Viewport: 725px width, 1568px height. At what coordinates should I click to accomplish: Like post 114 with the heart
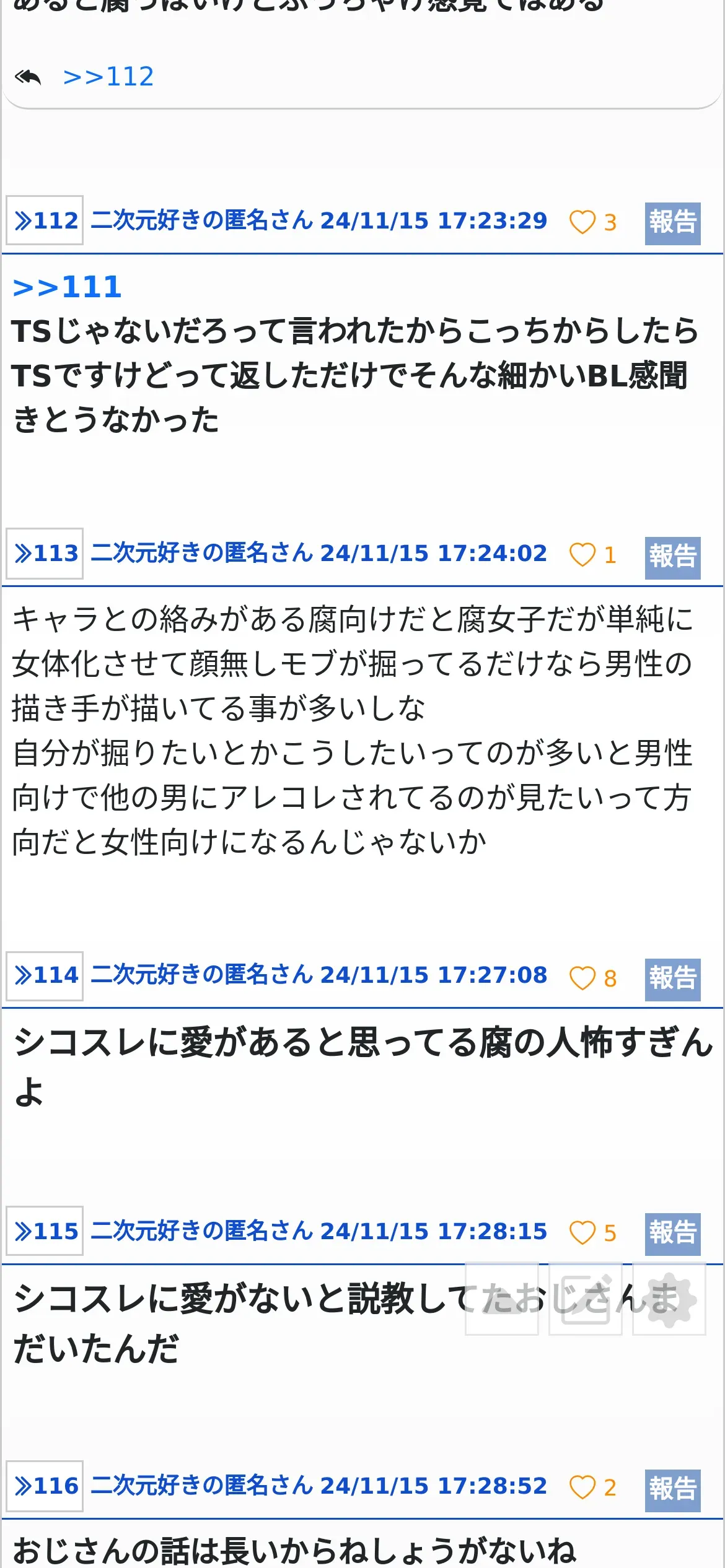tap(582, 978)
